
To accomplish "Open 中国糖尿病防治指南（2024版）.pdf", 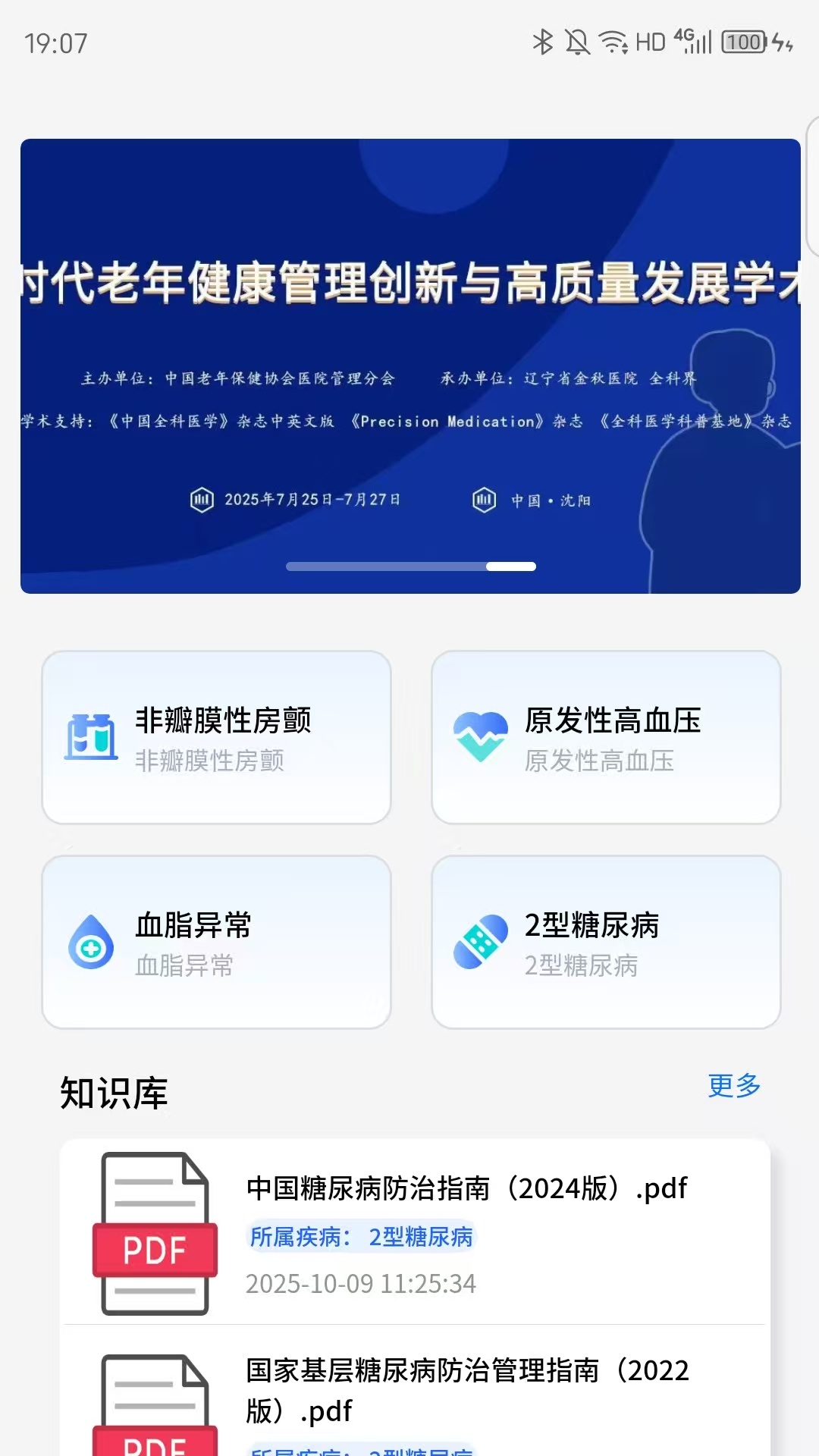I will (x=466, y=1188).
